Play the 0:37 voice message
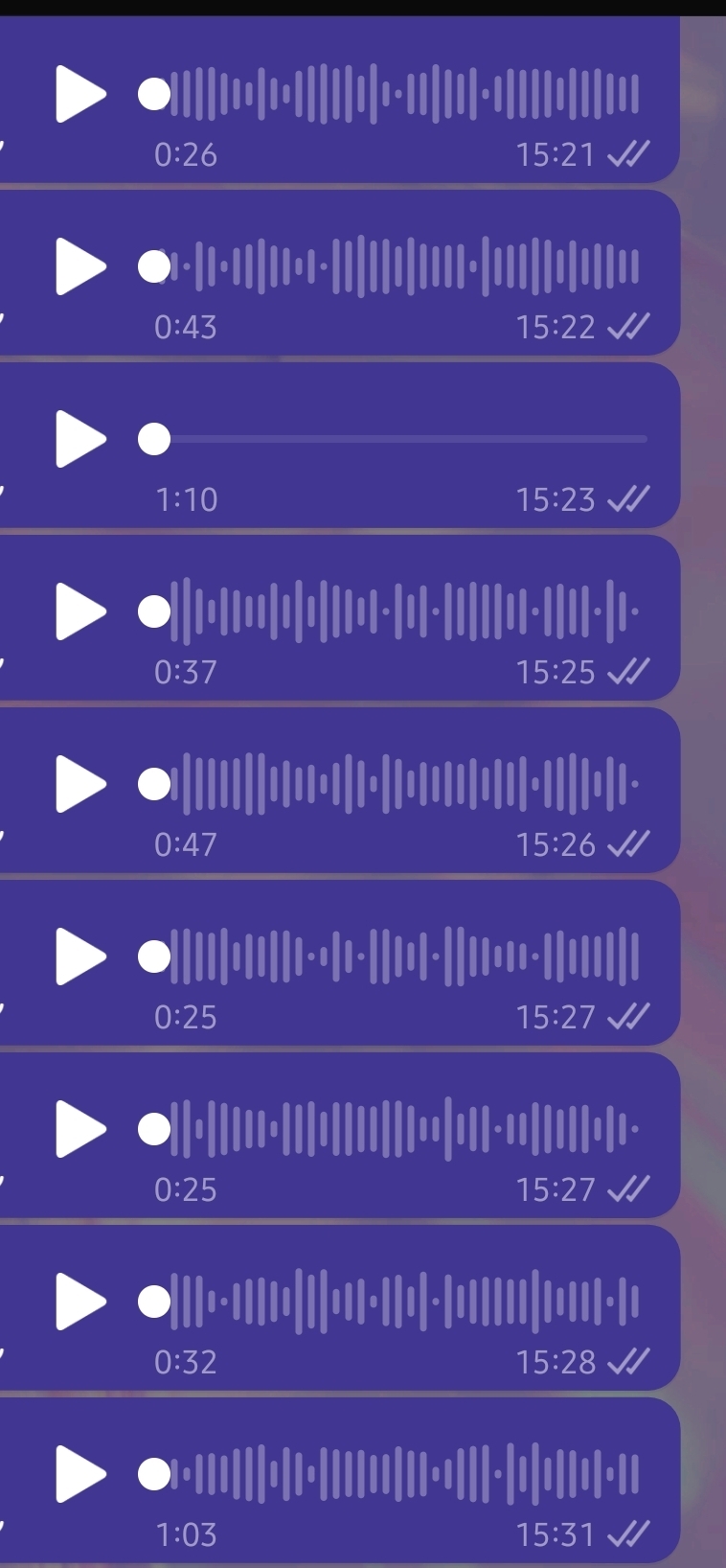 coord(79,611)
